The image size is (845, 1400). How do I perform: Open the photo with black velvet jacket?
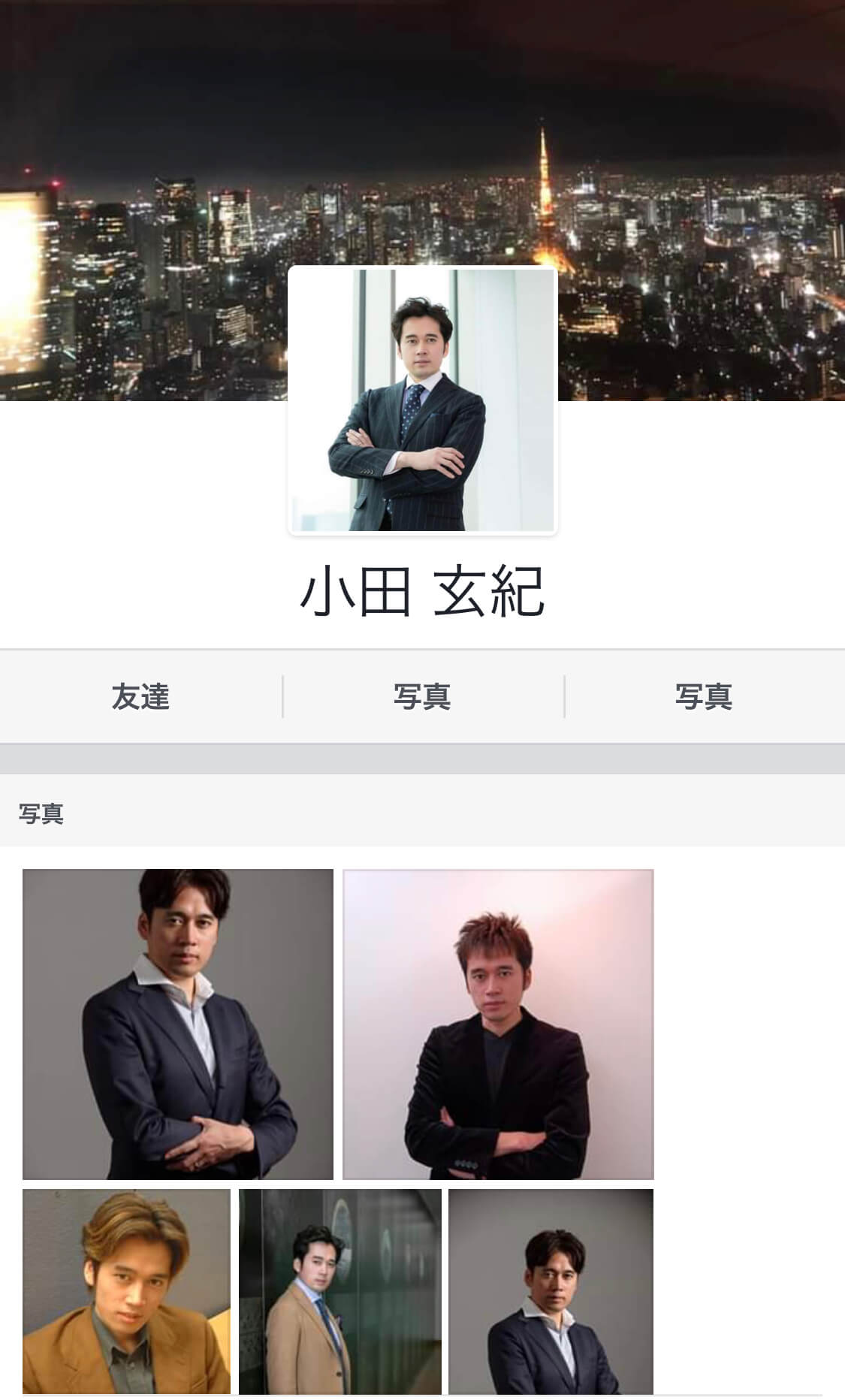498,1024
